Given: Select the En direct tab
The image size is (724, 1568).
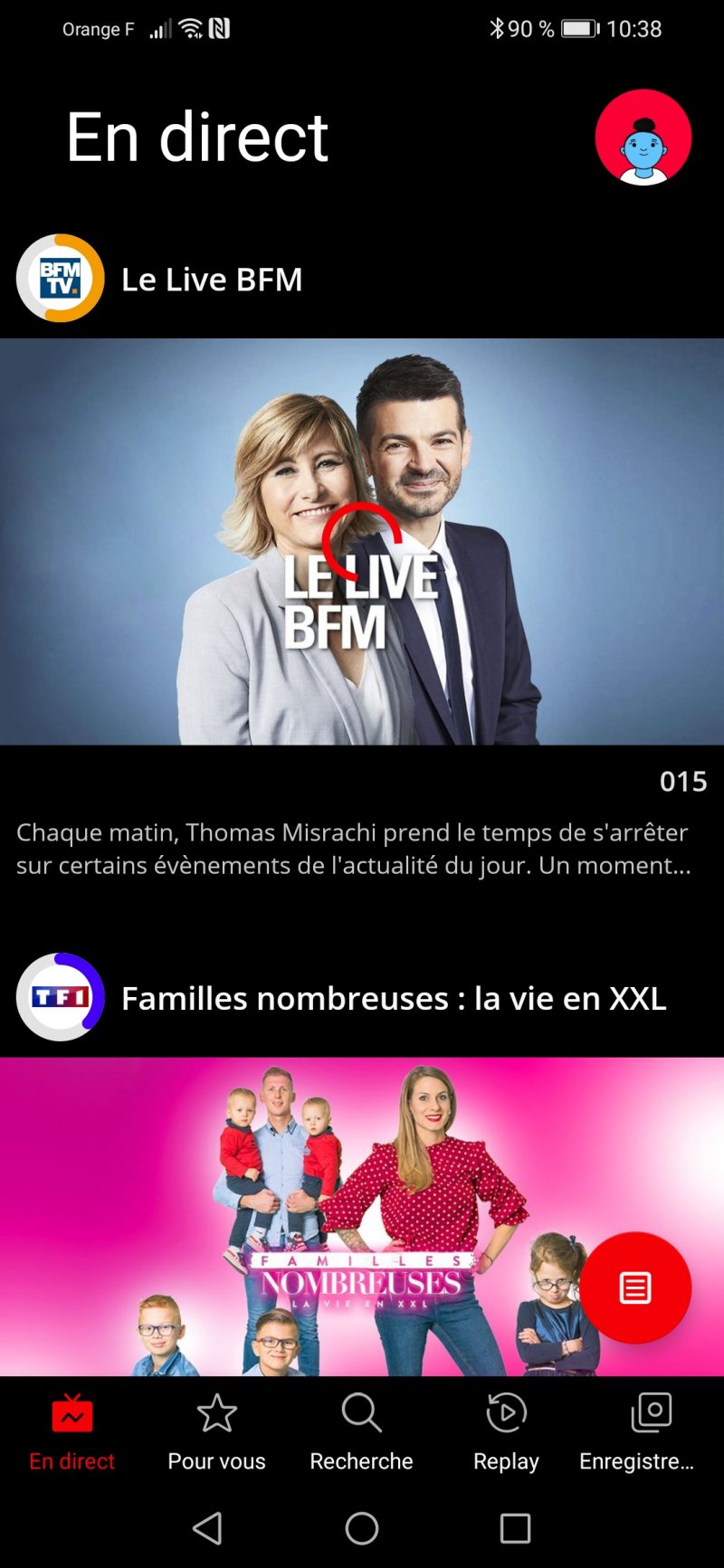Looking at the screenshot, I should [72, 1431].
